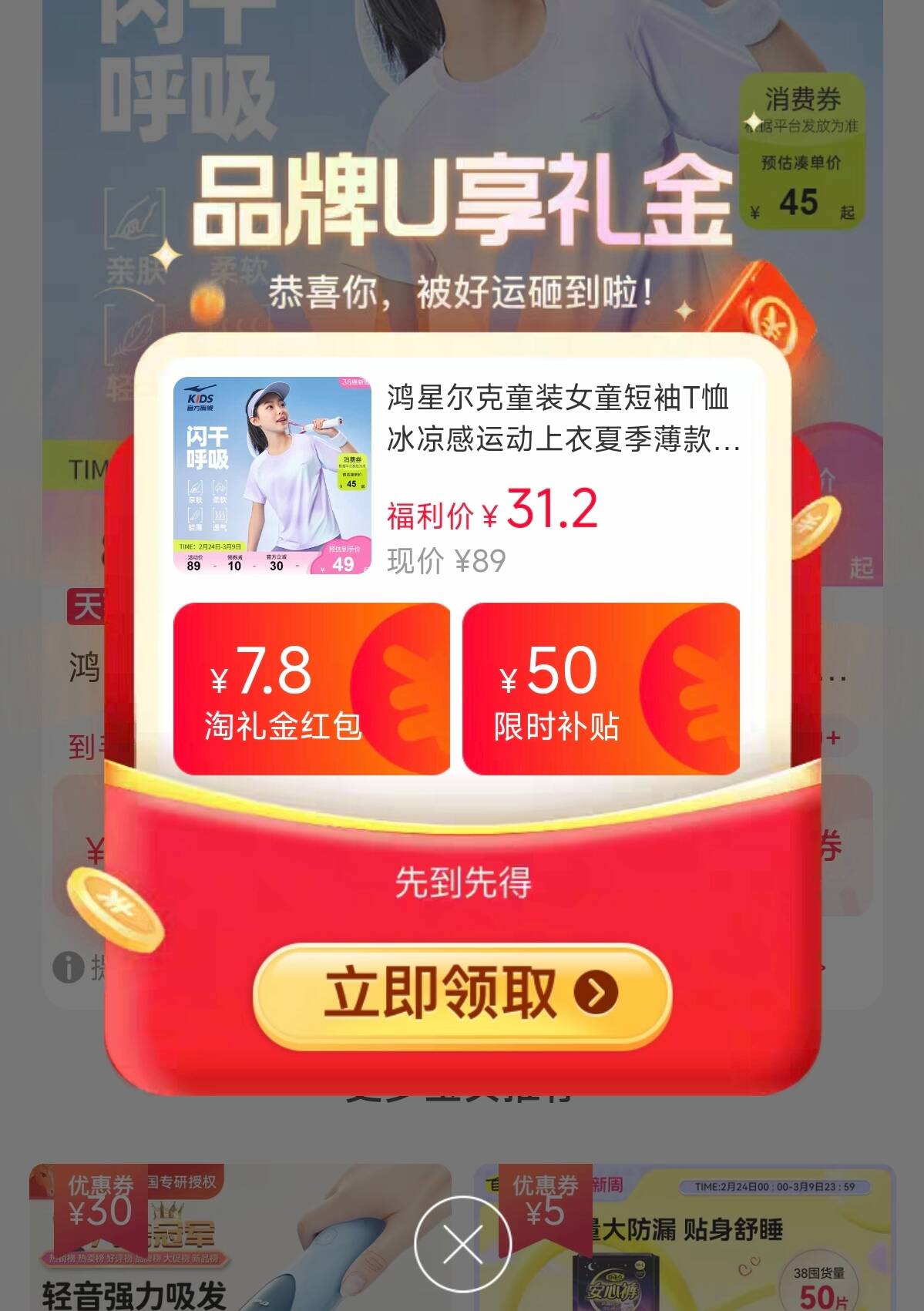Viewport: 924px width, 1311px height.
Task: Select the ¥7.8 淘礼金红包 coupon
Action: (x=311, y=688)
